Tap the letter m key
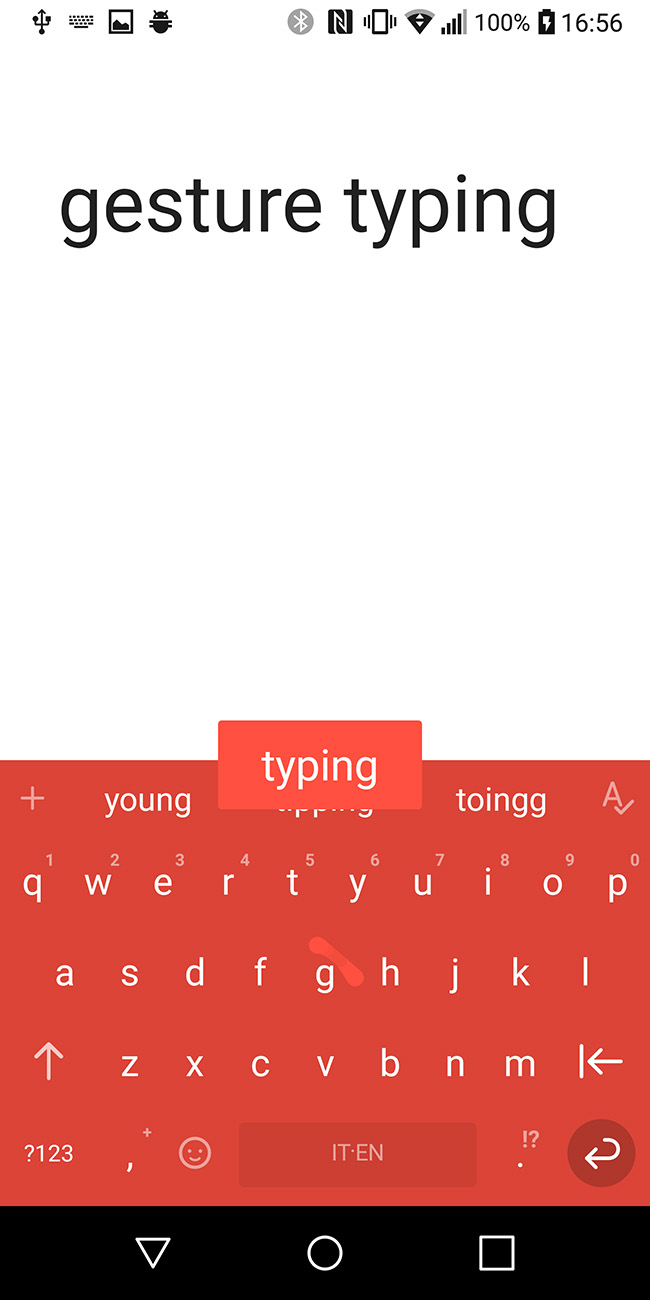This screenshot has width=650, height=1300. 520,1064
